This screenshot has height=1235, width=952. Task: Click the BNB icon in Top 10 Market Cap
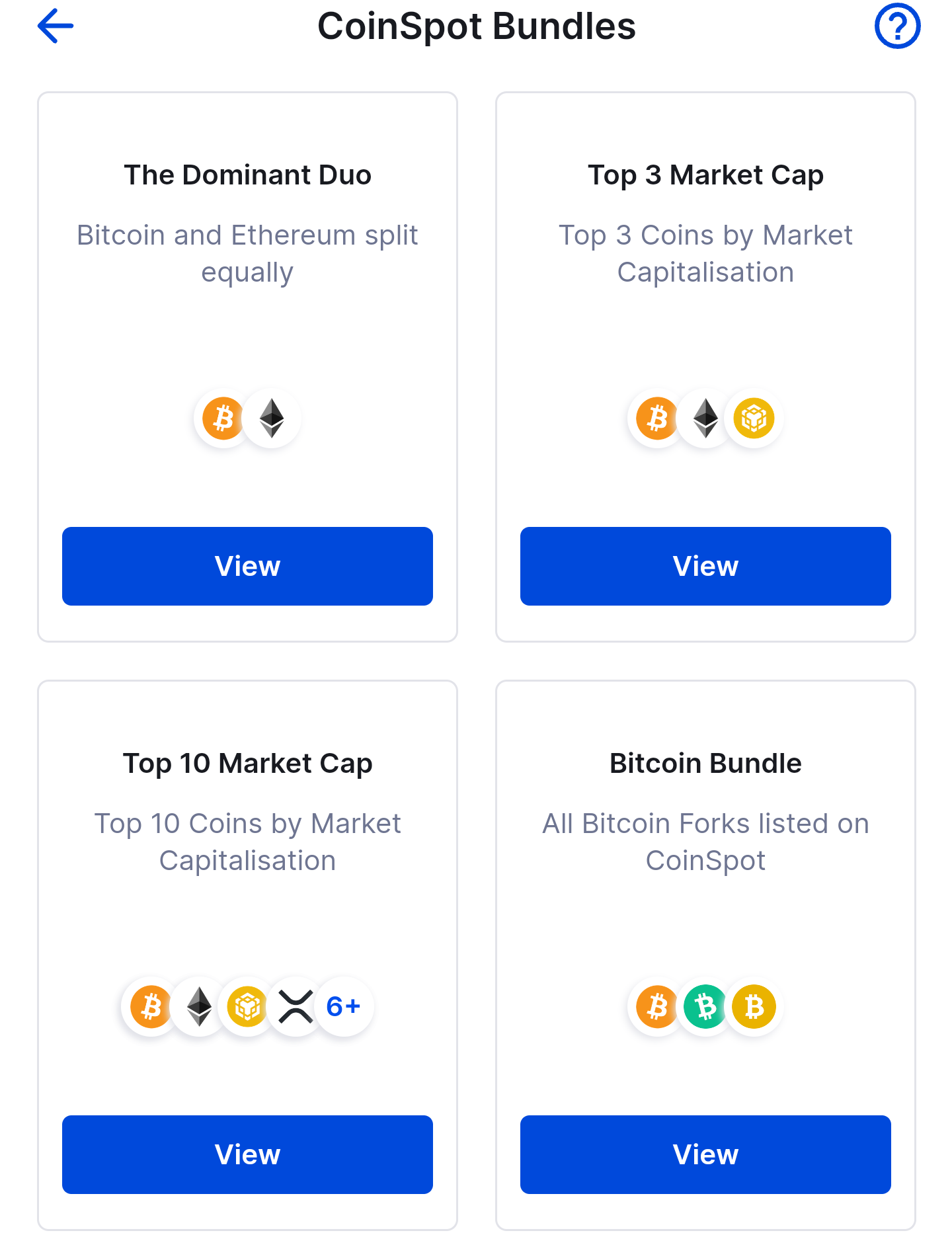tap(247, 1006)
